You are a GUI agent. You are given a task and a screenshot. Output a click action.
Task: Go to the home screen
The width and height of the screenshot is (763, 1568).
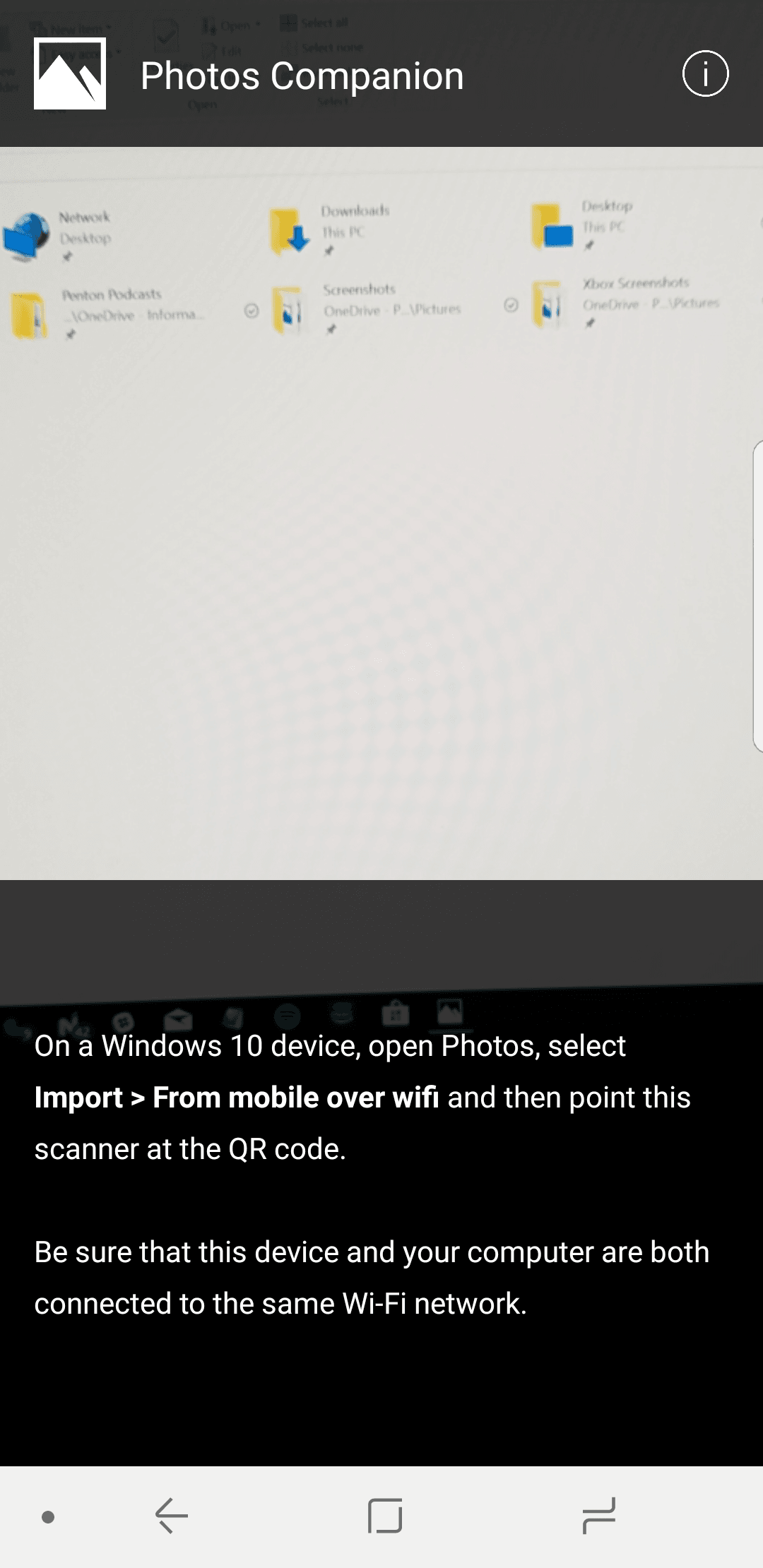click(385, 1516)
